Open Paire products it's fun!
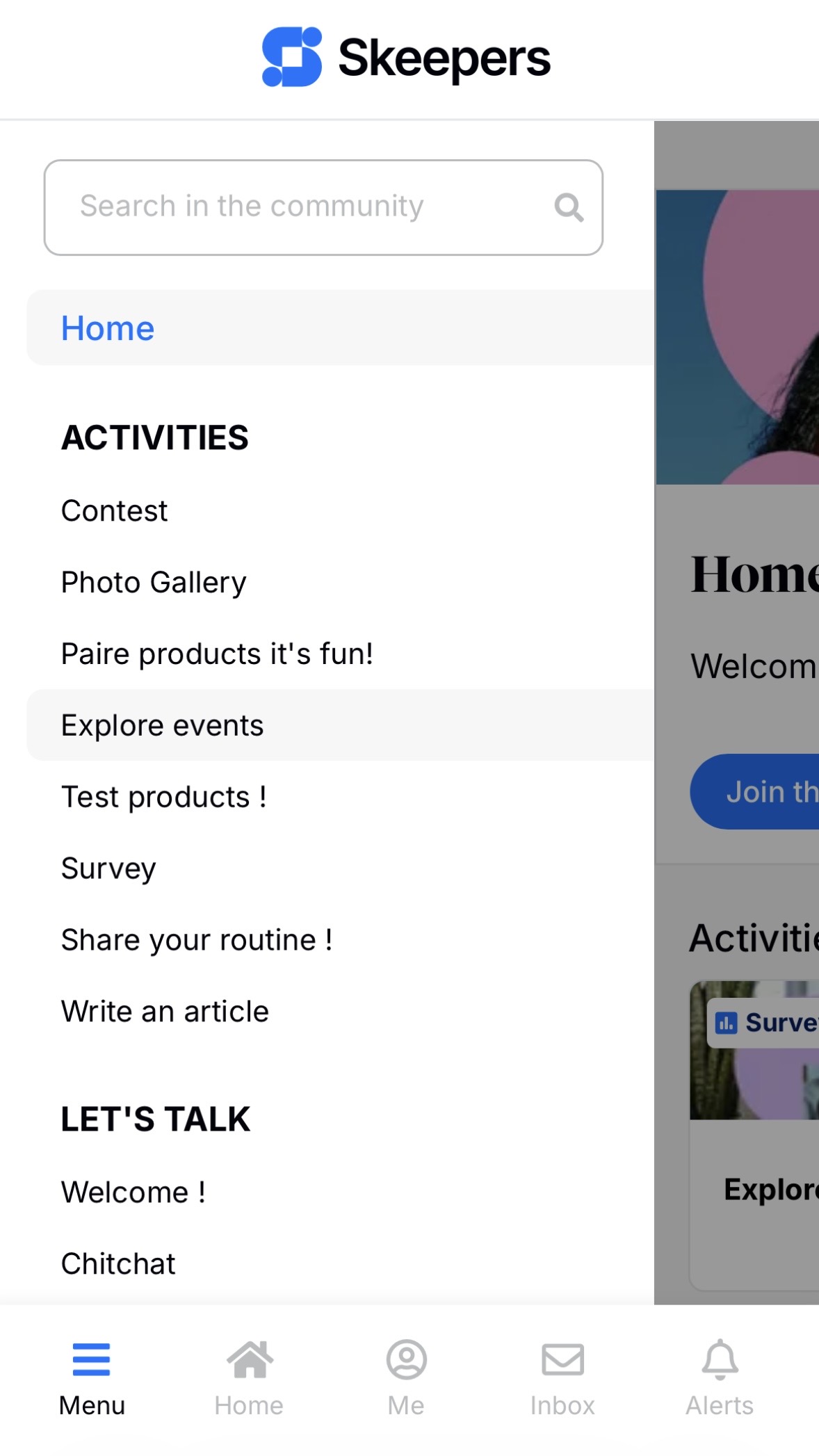The width and height of the screenshot is (819, 1456). tap(217, 654)
